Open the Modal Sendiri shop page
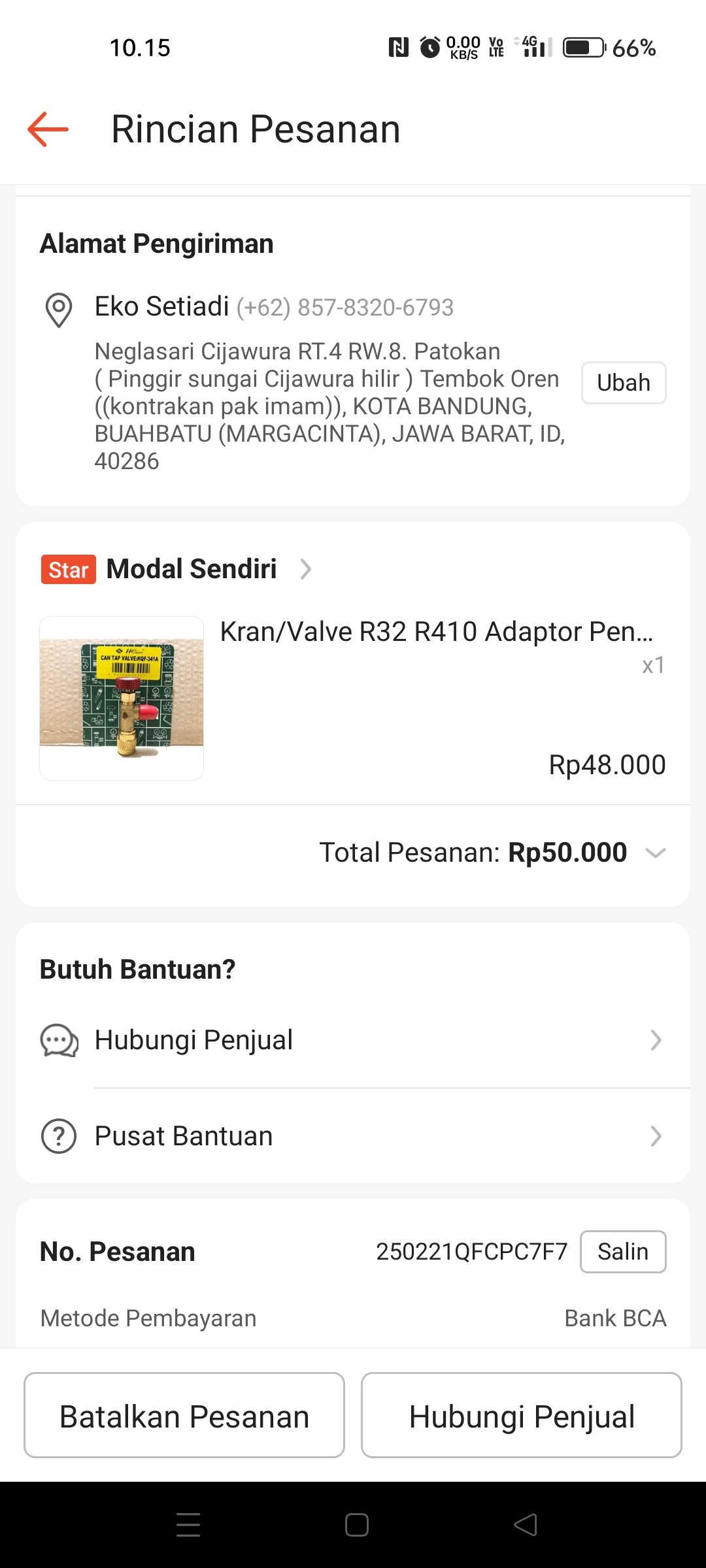706x1568 pixels. tap(191, 569)
